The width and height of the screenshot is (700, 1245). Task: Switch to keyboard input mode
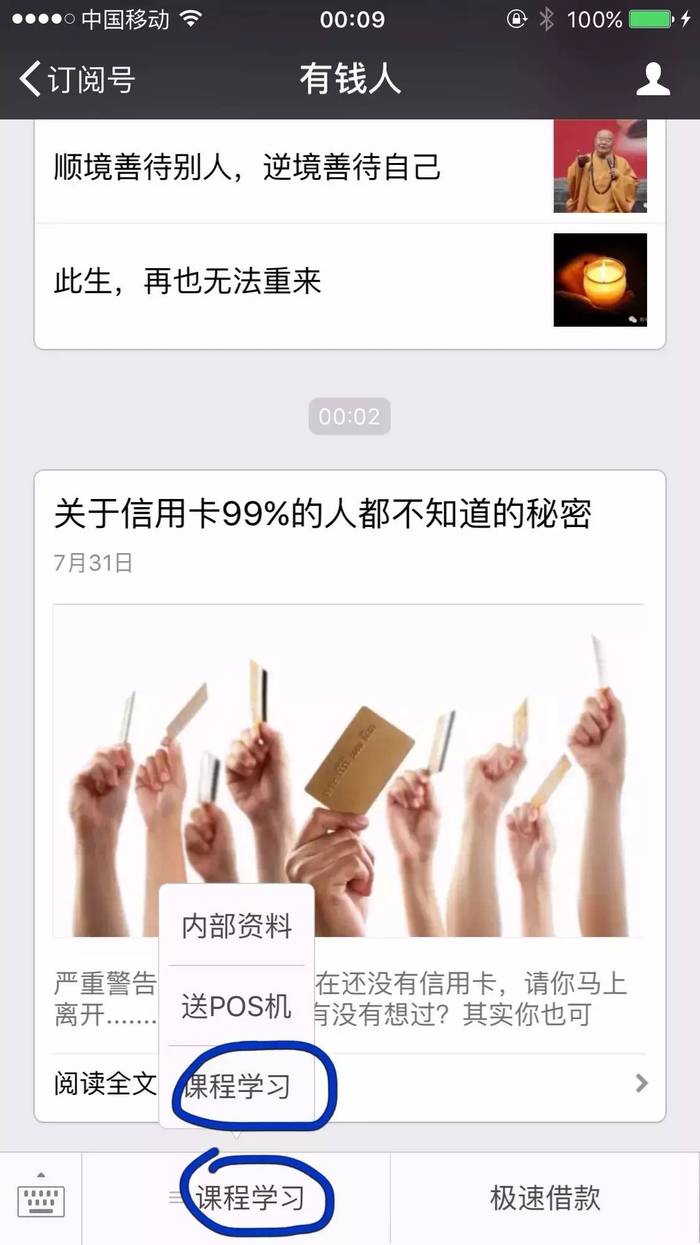41,1199
